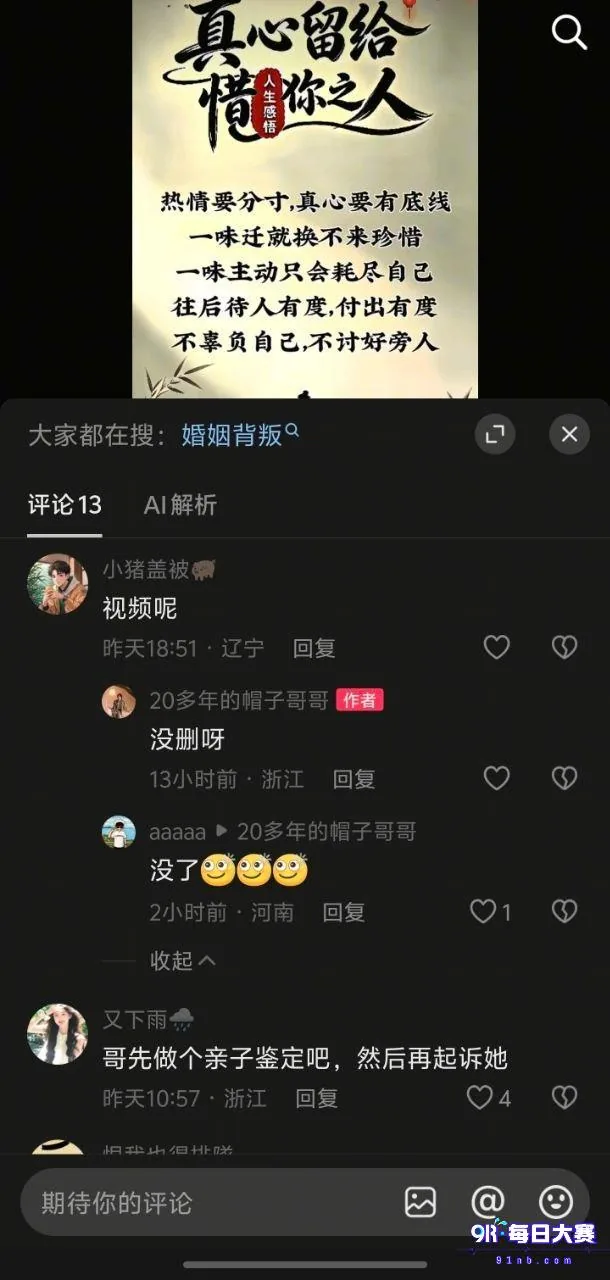This screenshot has width=610, height=1280.
Task: Open the search magnifier icon
Action: [569, 32]
